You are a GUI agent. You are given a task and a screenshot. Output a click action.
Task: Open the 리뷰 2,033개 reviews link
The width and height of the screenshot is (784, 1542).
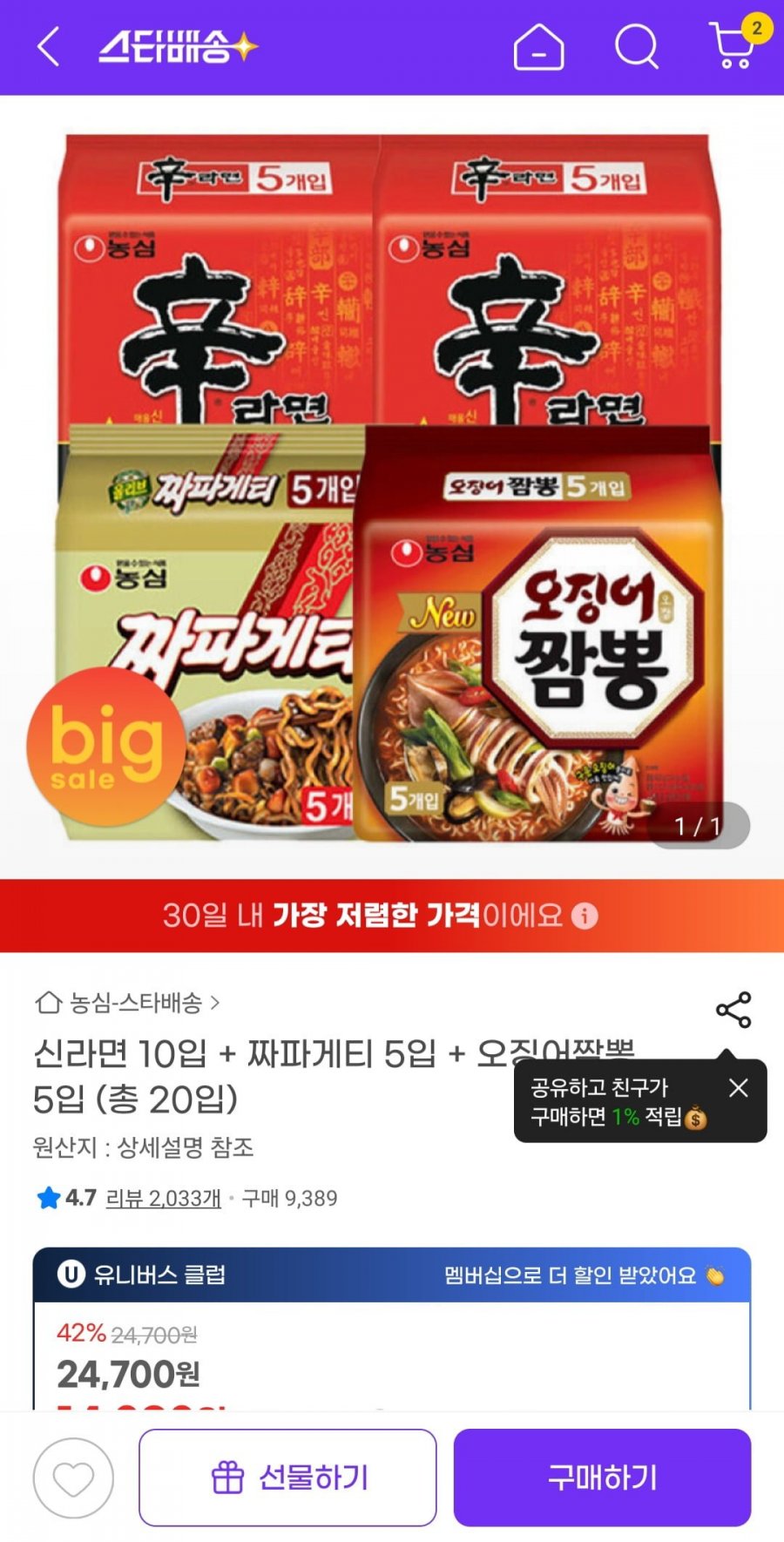pyautogui.click(x=163, y=1198)
